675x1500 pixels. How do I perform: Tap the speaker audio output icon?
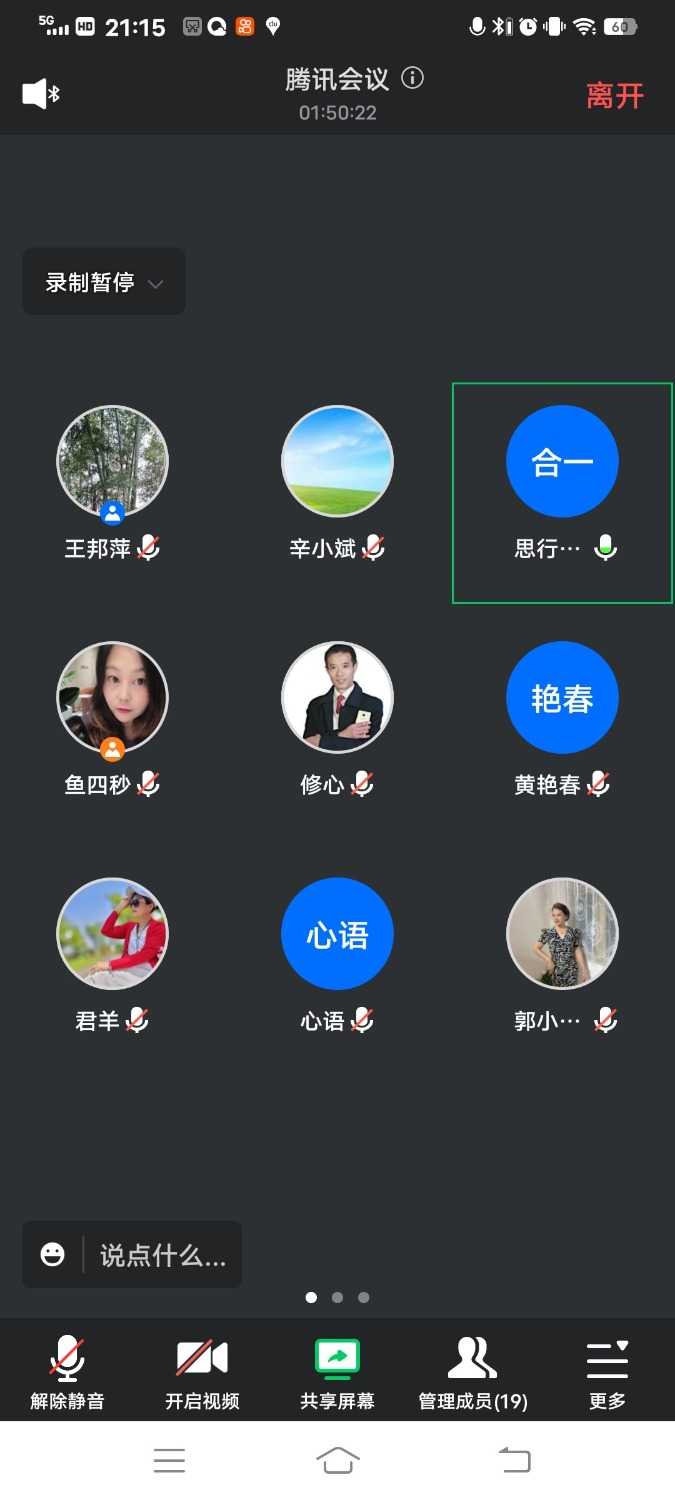(41, 94)
